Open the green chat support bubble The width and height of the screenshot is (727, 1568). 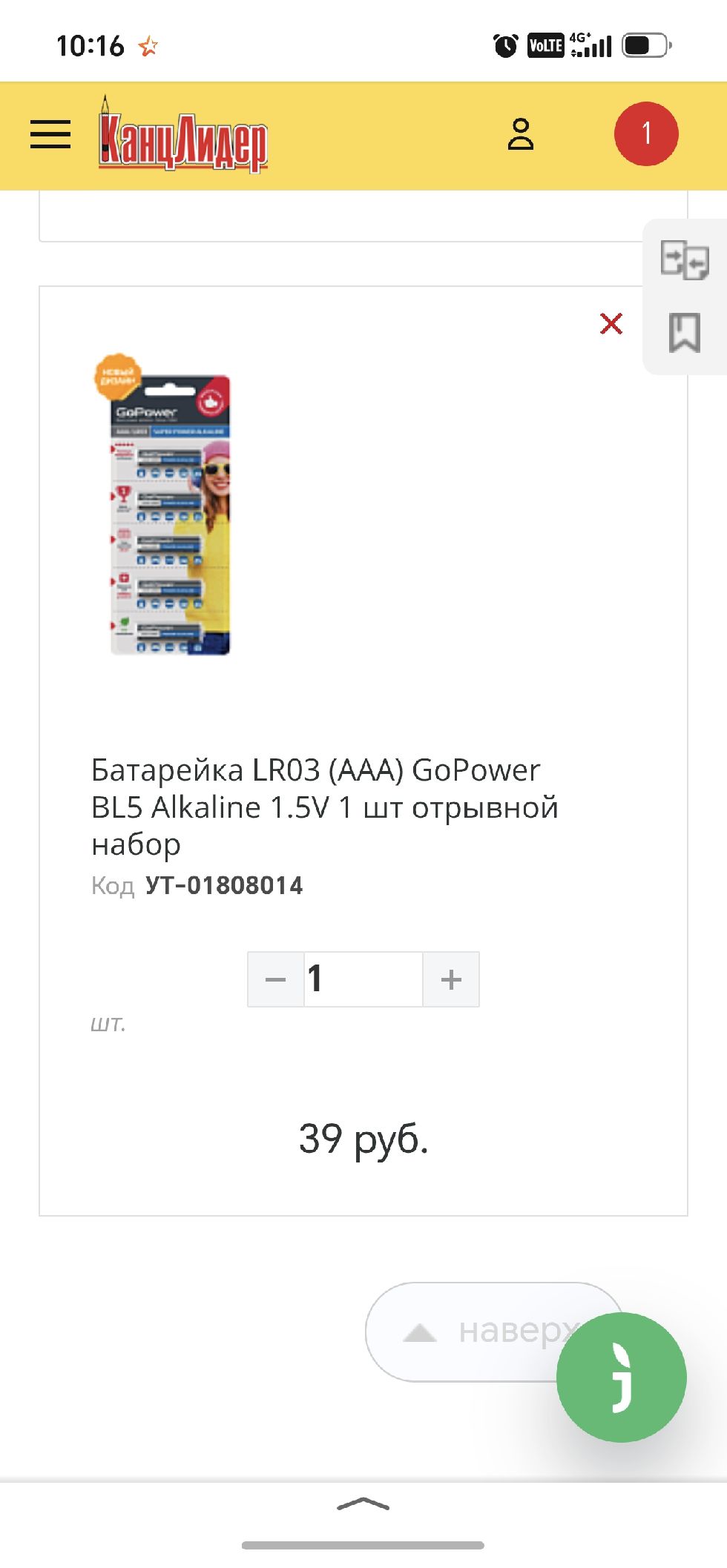(x=622, y=1377)
